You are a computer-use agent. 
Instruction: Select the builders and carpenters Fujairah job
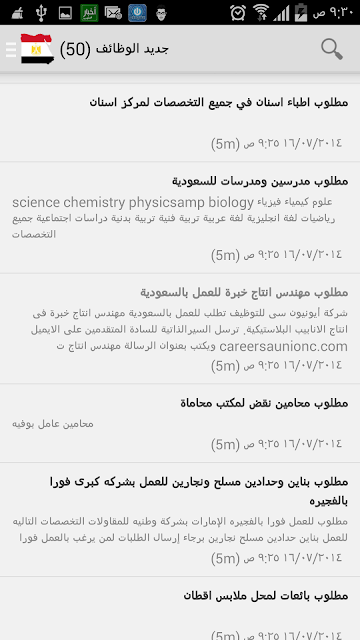pos(180,520)
